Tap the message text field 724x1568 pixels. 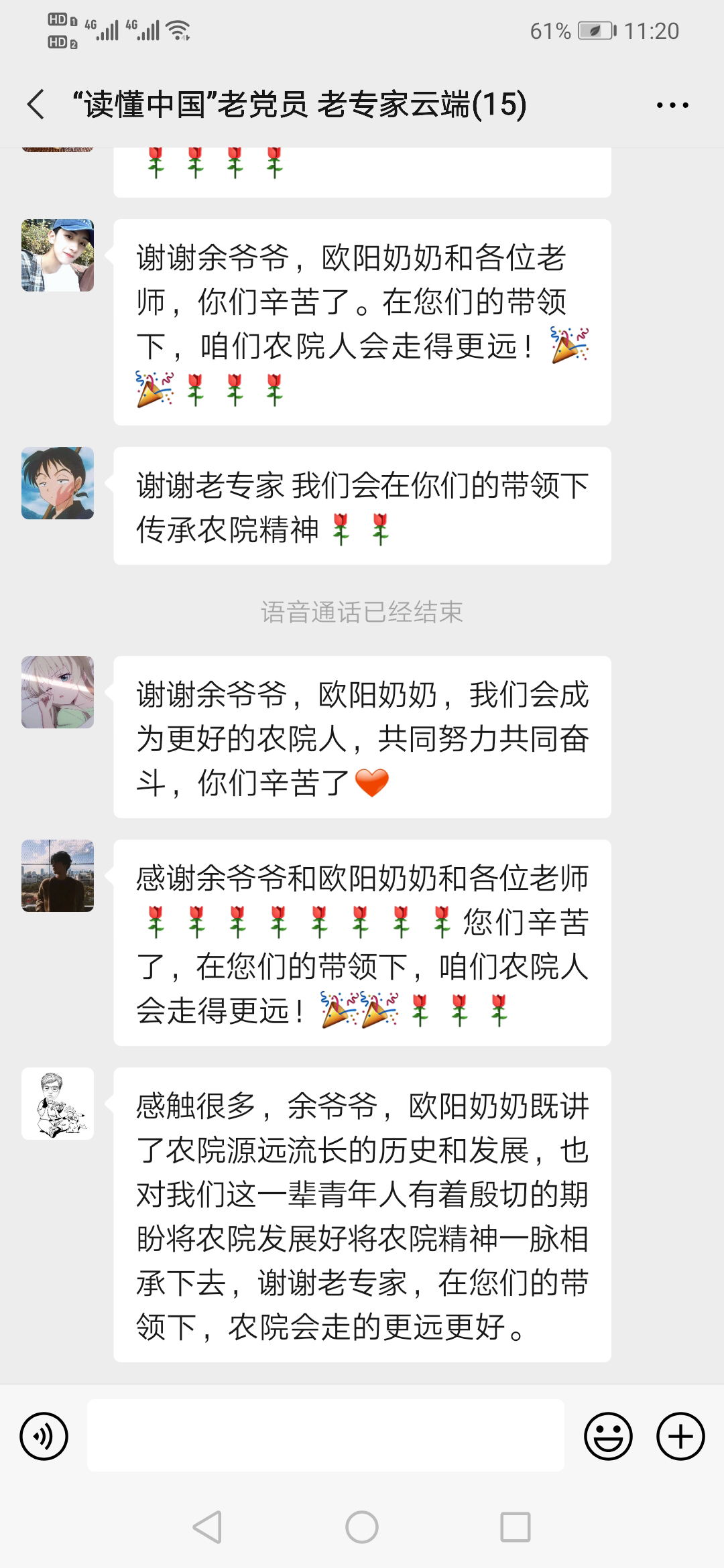[325, 1436]
